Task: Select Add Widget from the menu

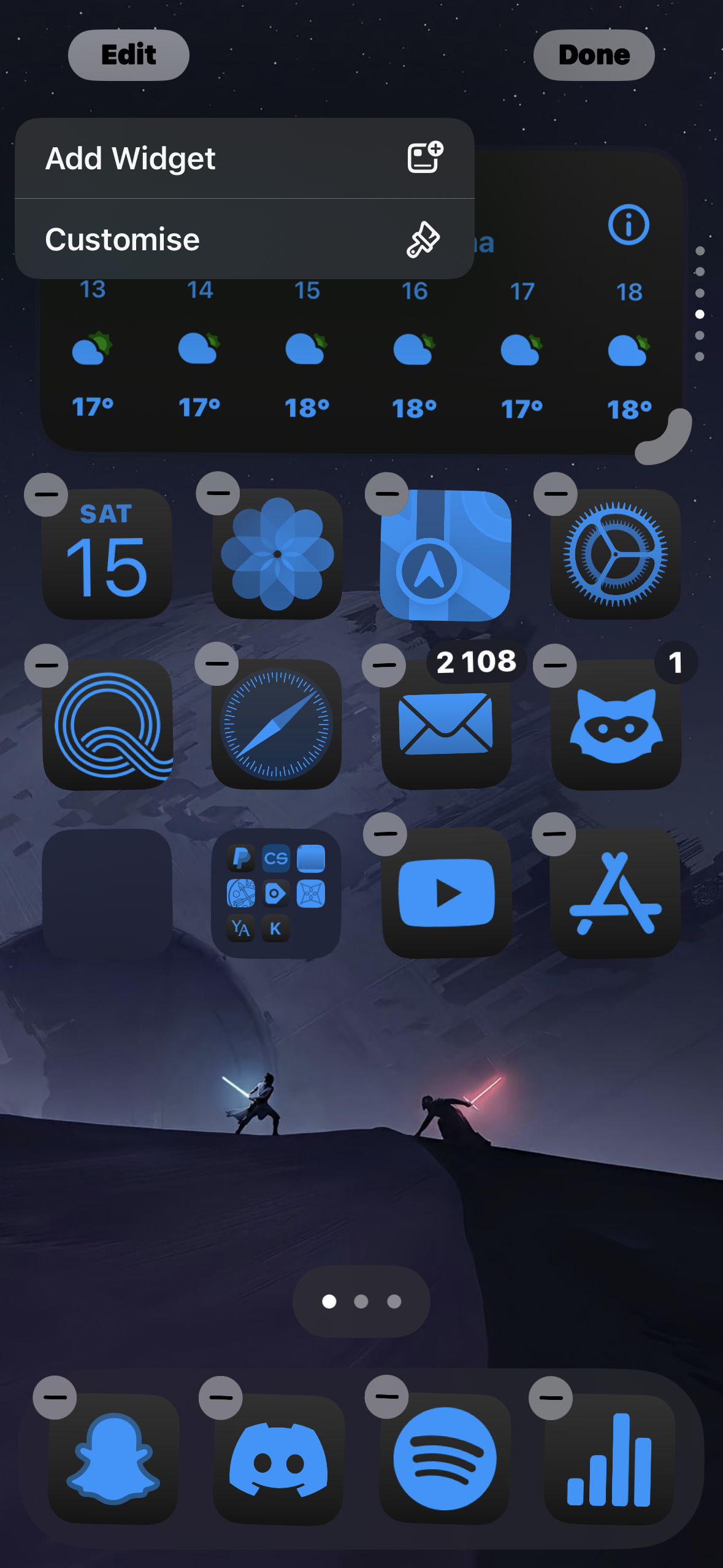Action: (244, 158)
